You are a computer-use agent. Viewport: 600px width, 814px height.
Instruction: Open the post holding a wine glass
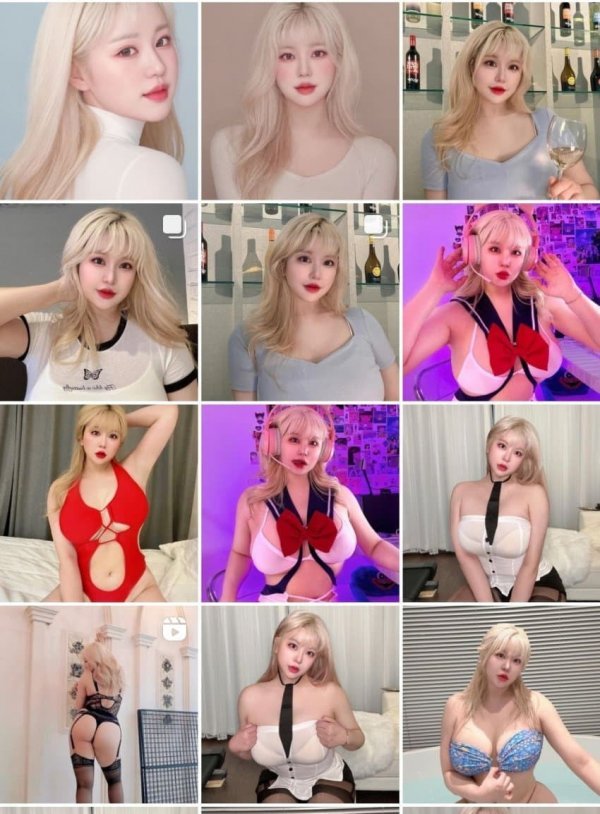click(x=501, y=100)
